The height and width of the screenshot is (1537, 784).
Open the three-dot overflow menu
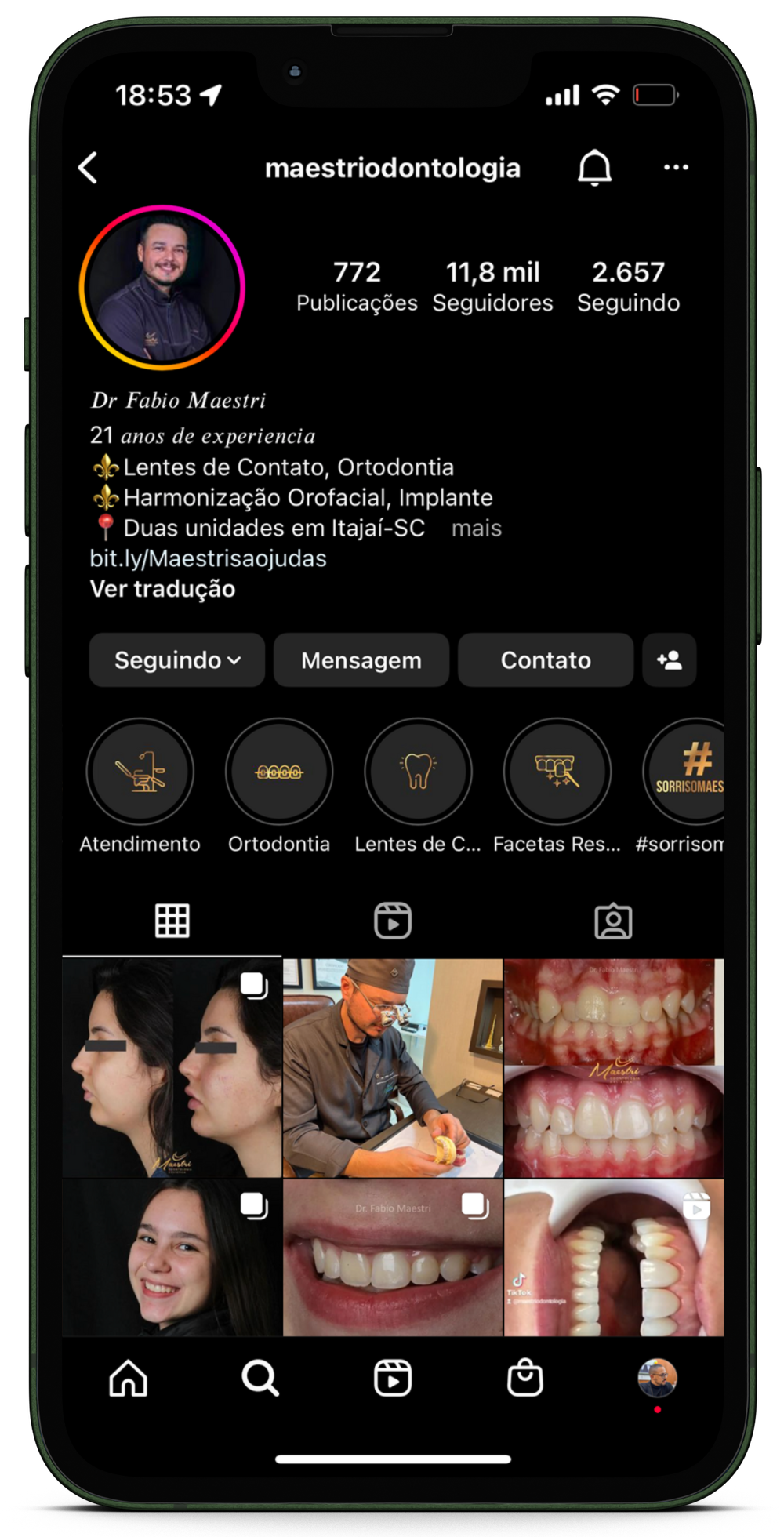click(676, 167)
